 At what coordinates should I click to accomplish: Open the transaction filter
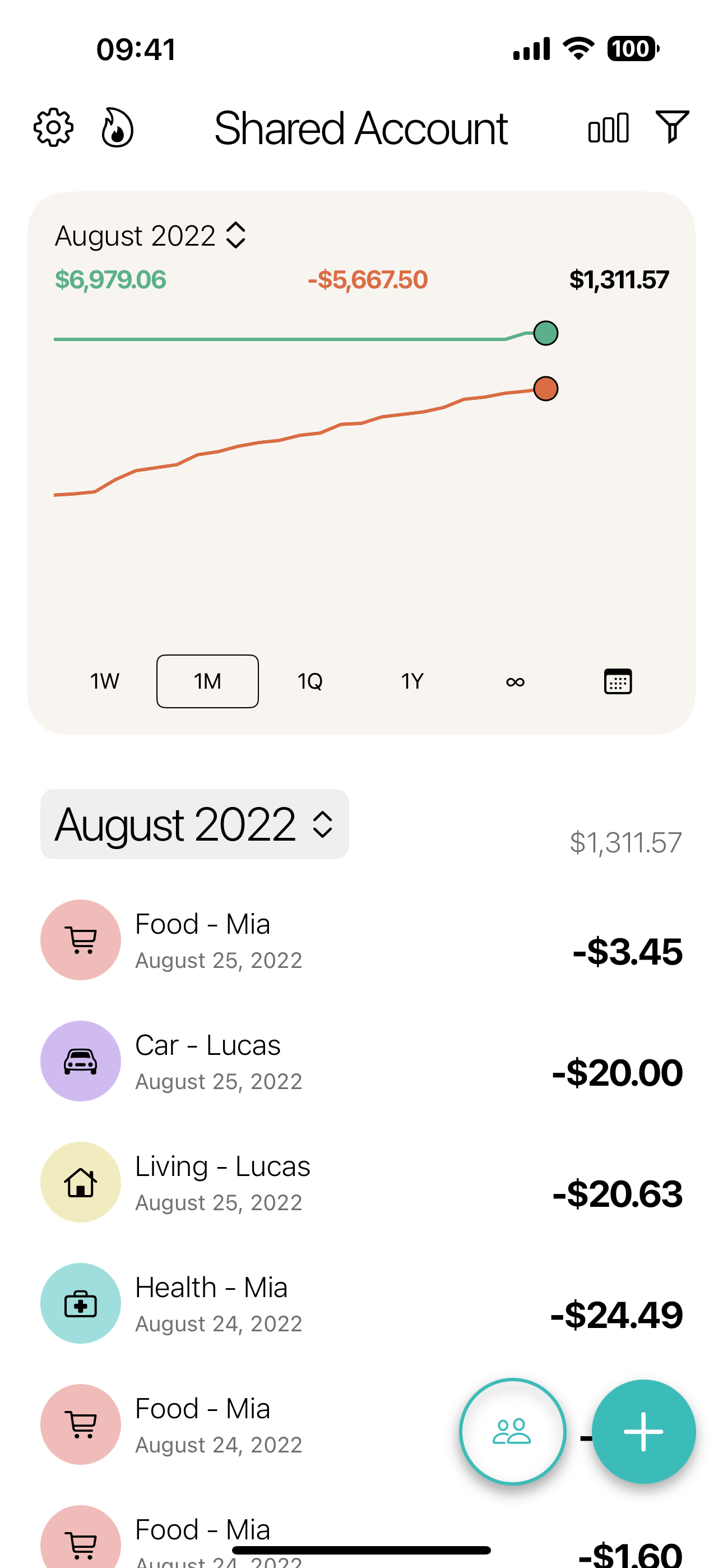tap(672, 127)
